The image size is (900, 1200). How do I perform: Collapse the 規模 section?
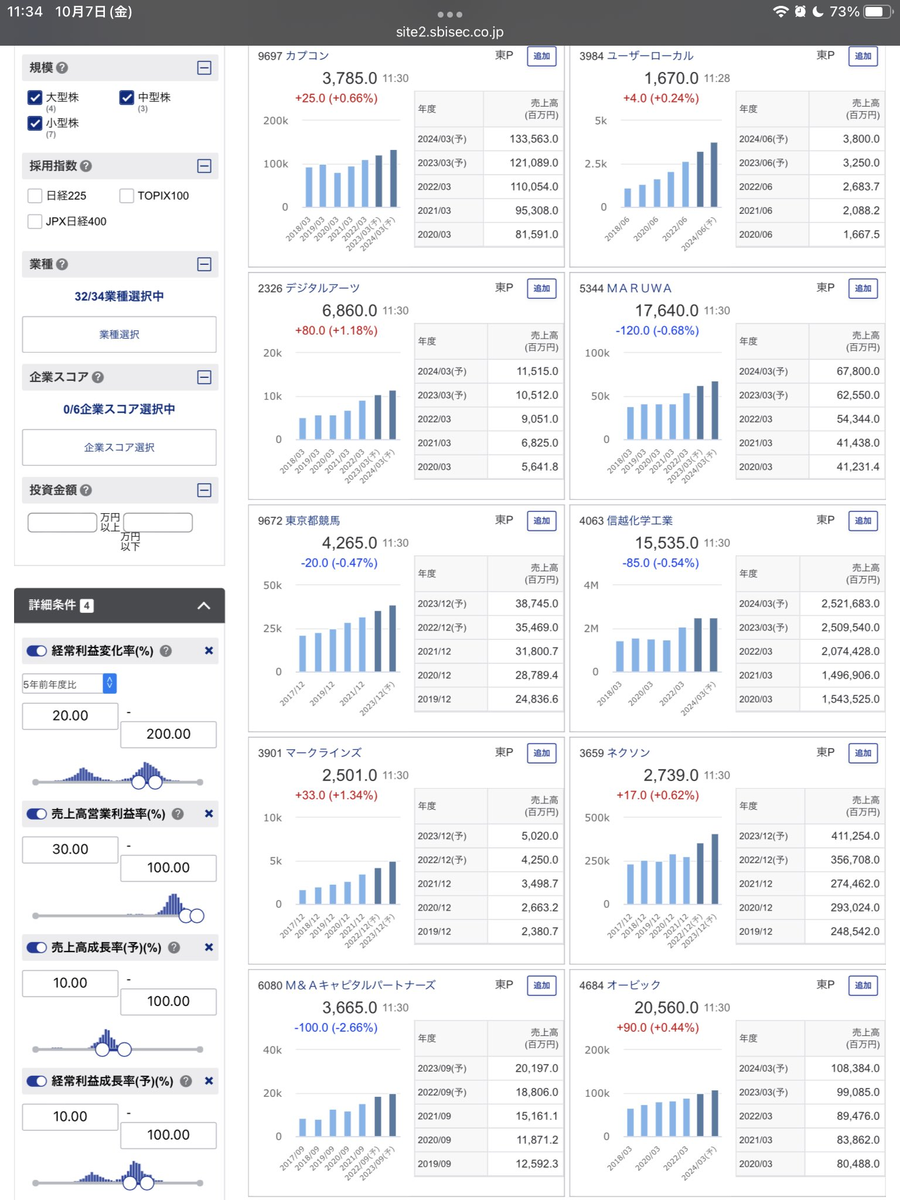204,69
